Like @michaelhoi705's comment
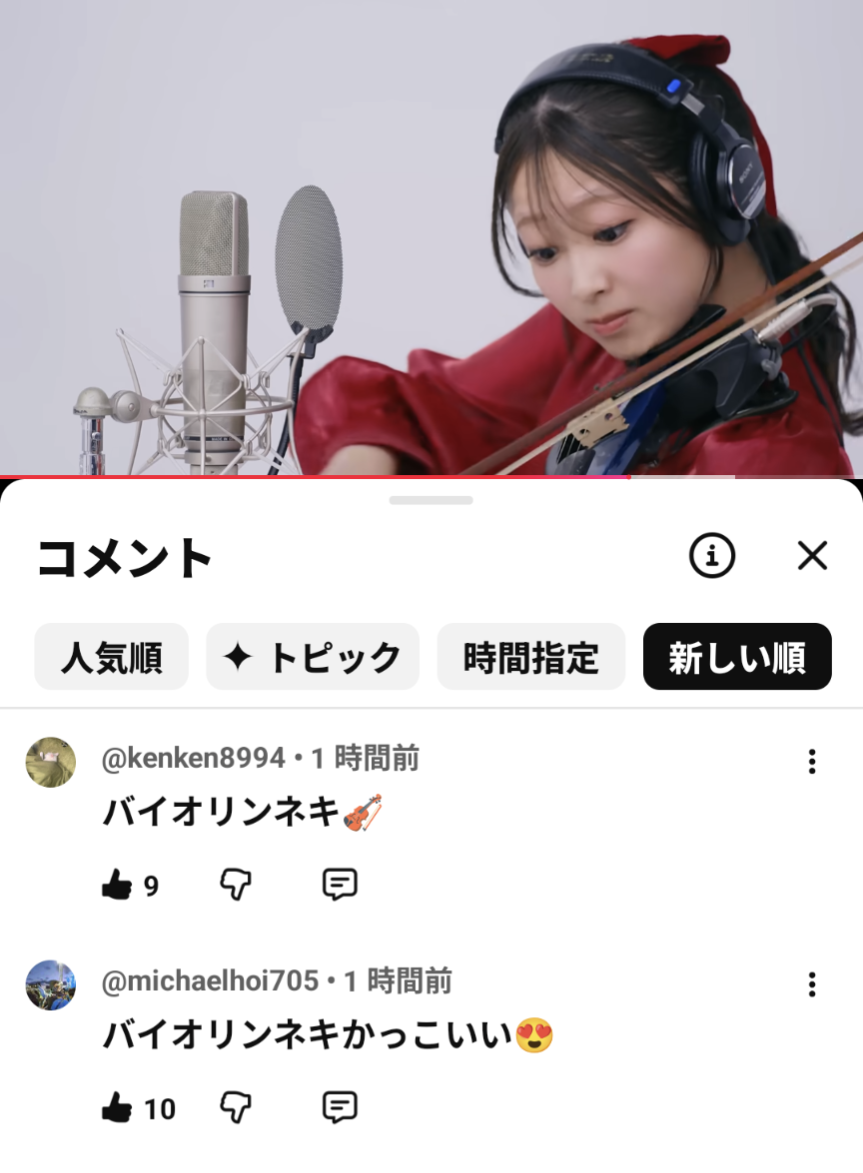Viewport: 863px width, 1173px height. pos(117,1108)
